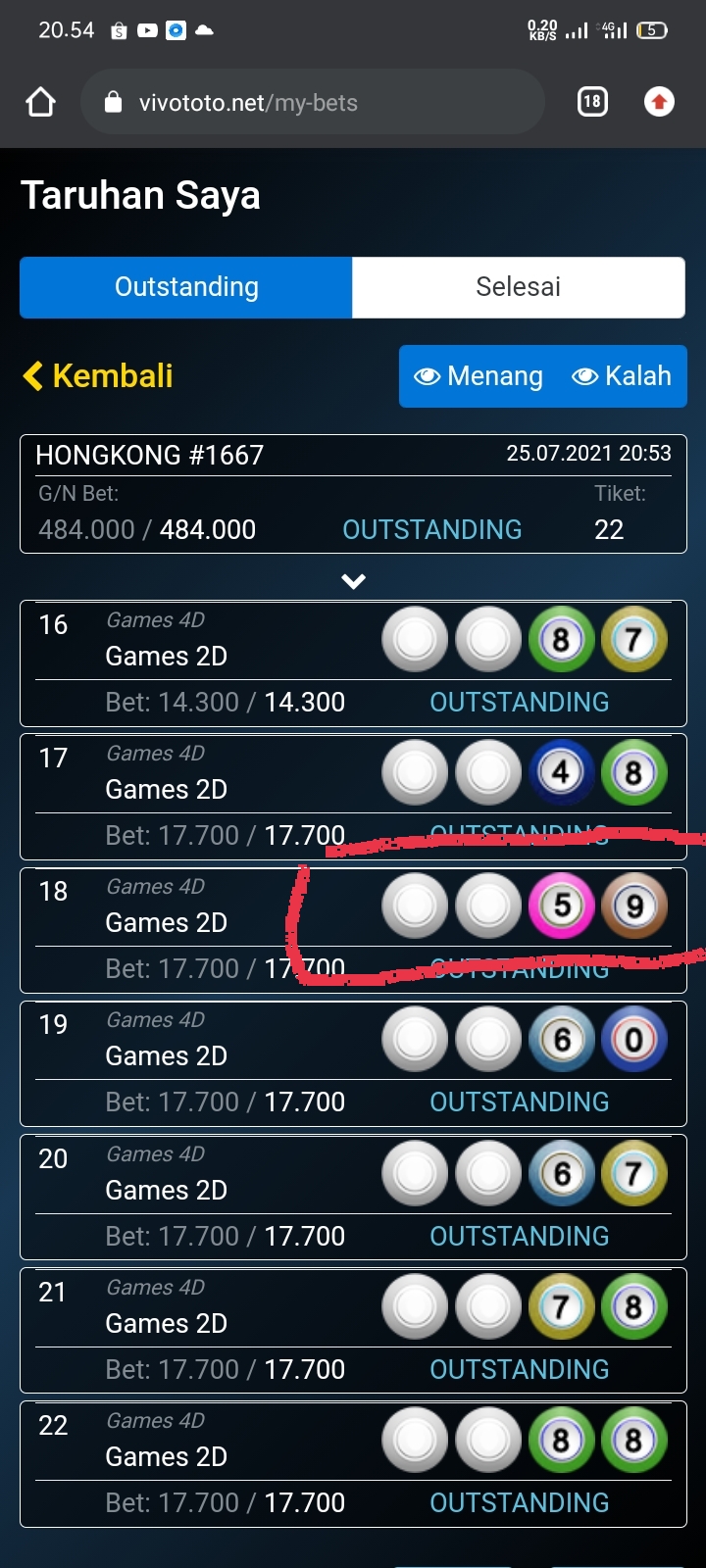Open the browser tab switcher
Viewport: 706px width, 1568px height.
[x=592, y=102]
